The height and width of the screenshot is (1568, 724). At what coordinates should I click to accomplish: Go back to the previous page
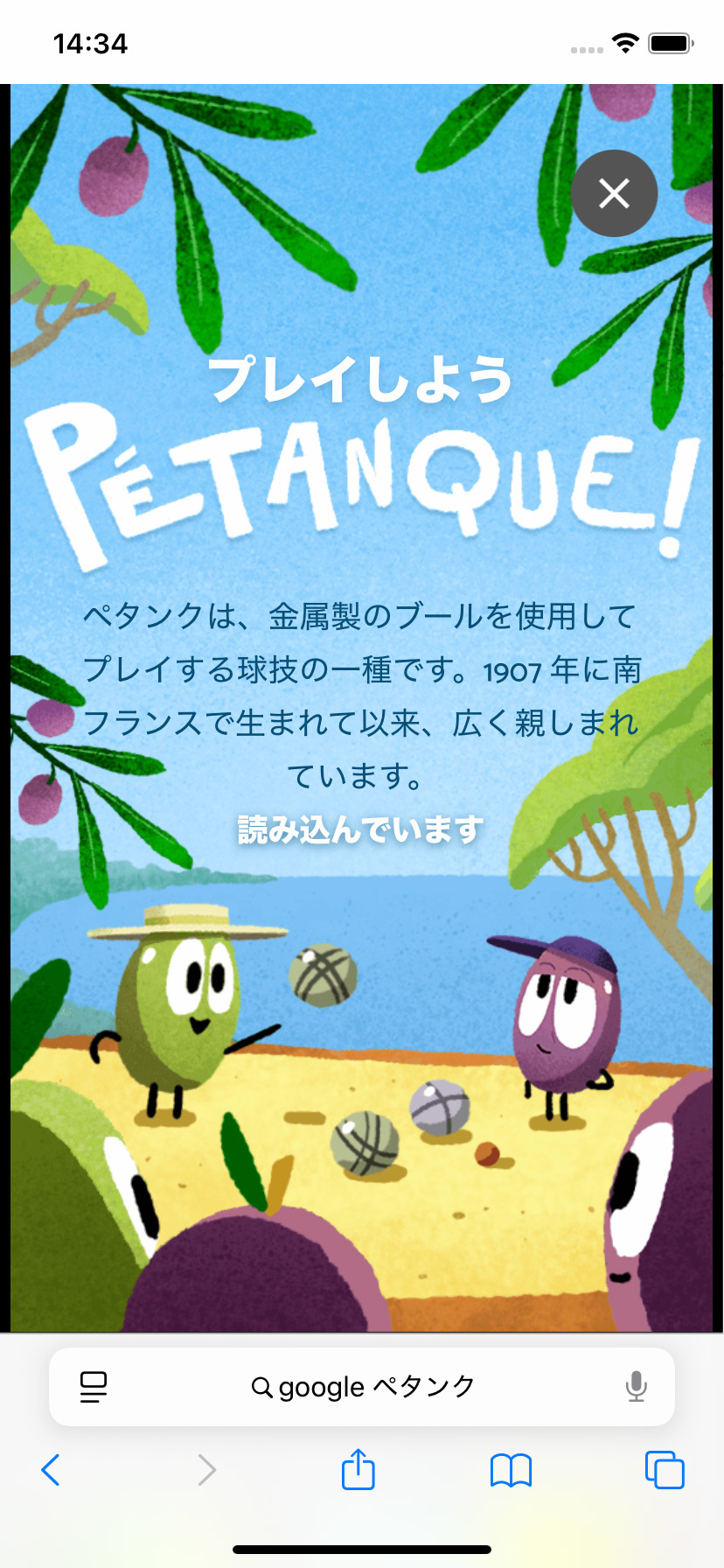tap(51, 1470)
